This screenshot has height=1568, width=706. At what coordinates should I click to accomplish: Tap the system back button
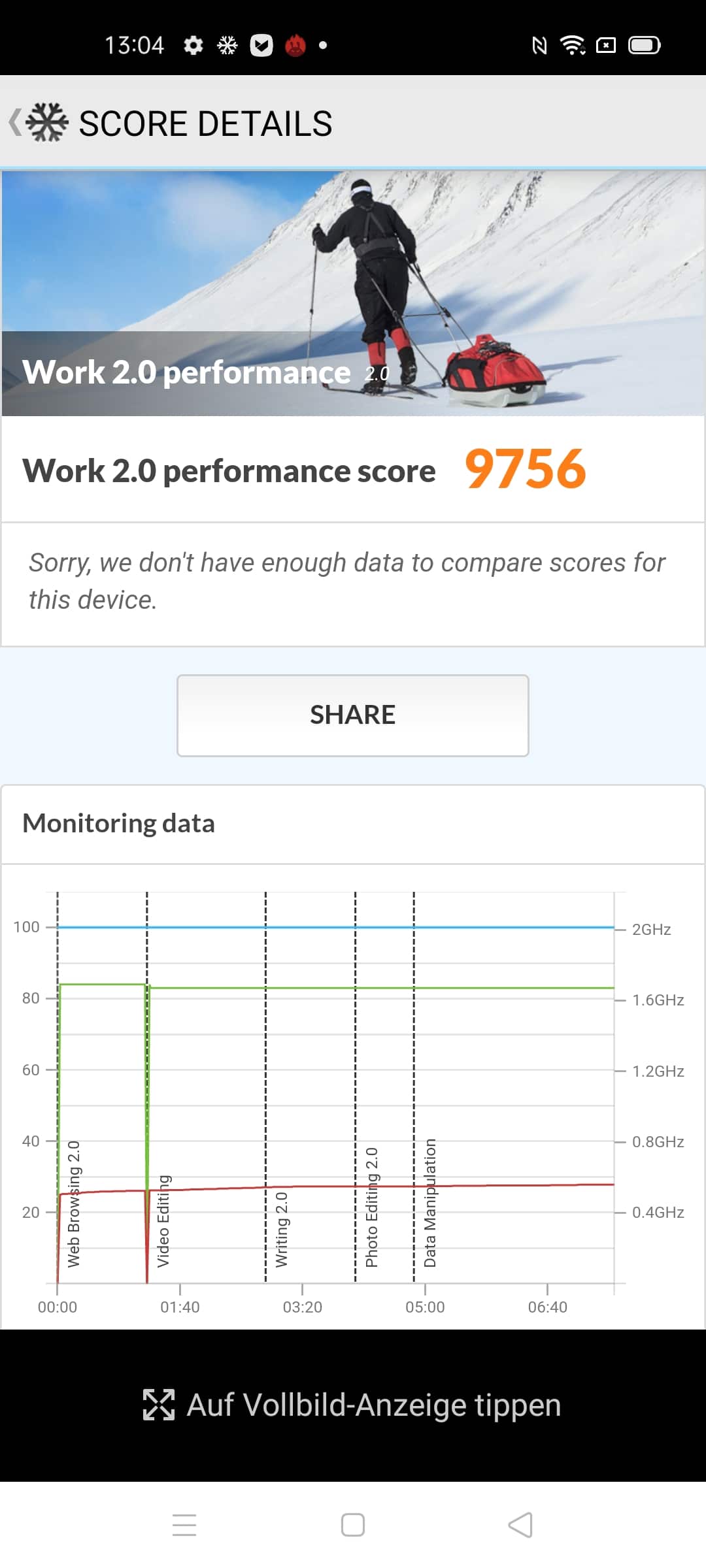tap(520, 1524)
